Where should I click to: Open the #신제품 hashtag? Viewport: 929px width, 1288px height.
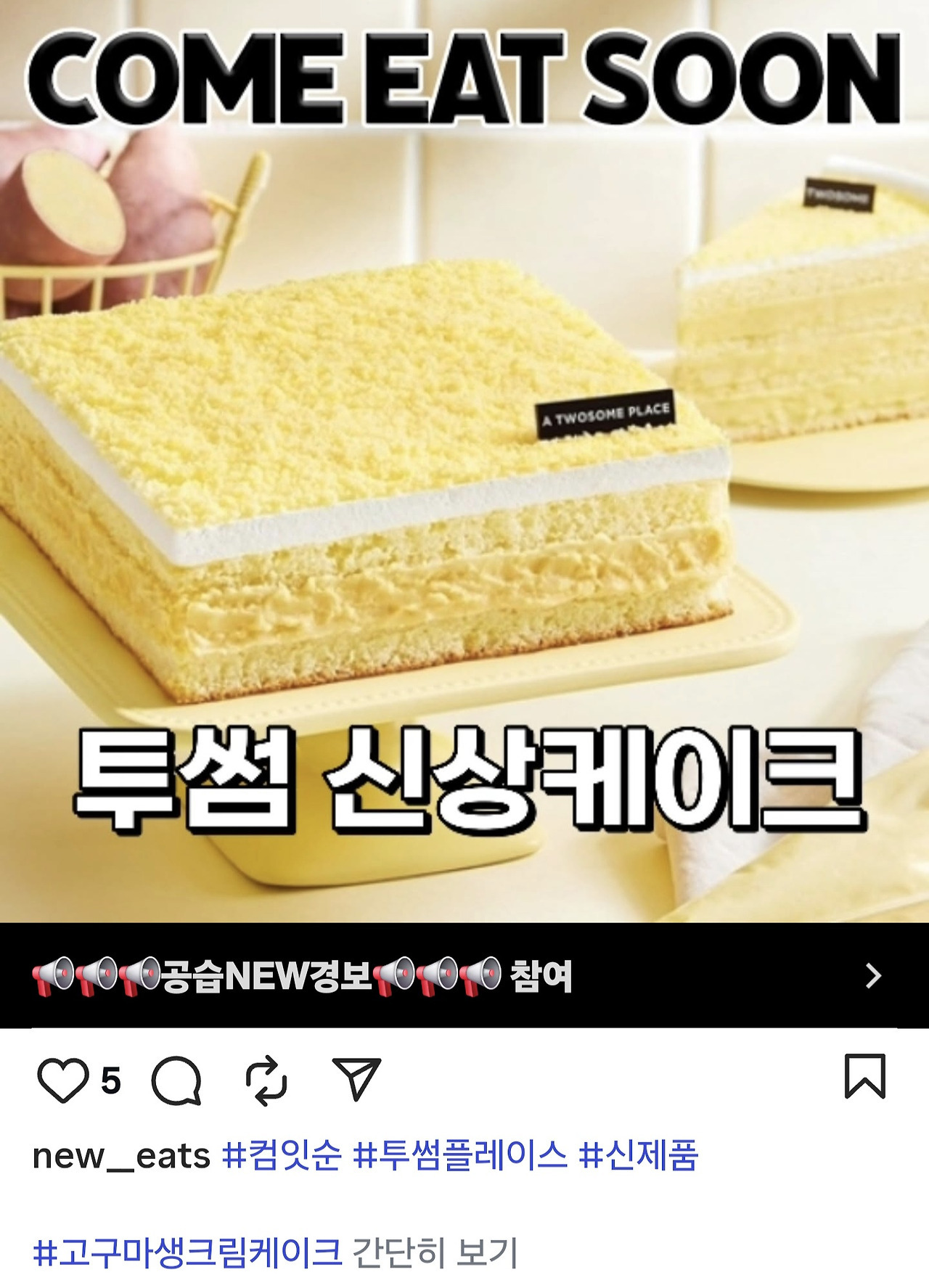pyautogui.click(x=638, y=1155)
